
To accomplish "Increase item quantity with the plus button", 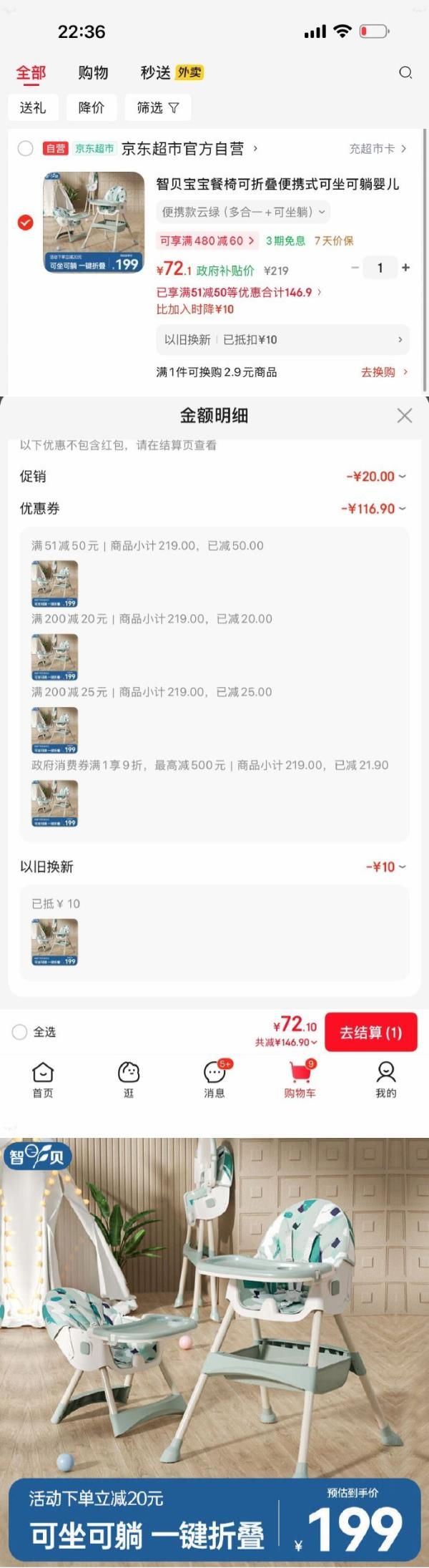I will (x=405, y=268).
